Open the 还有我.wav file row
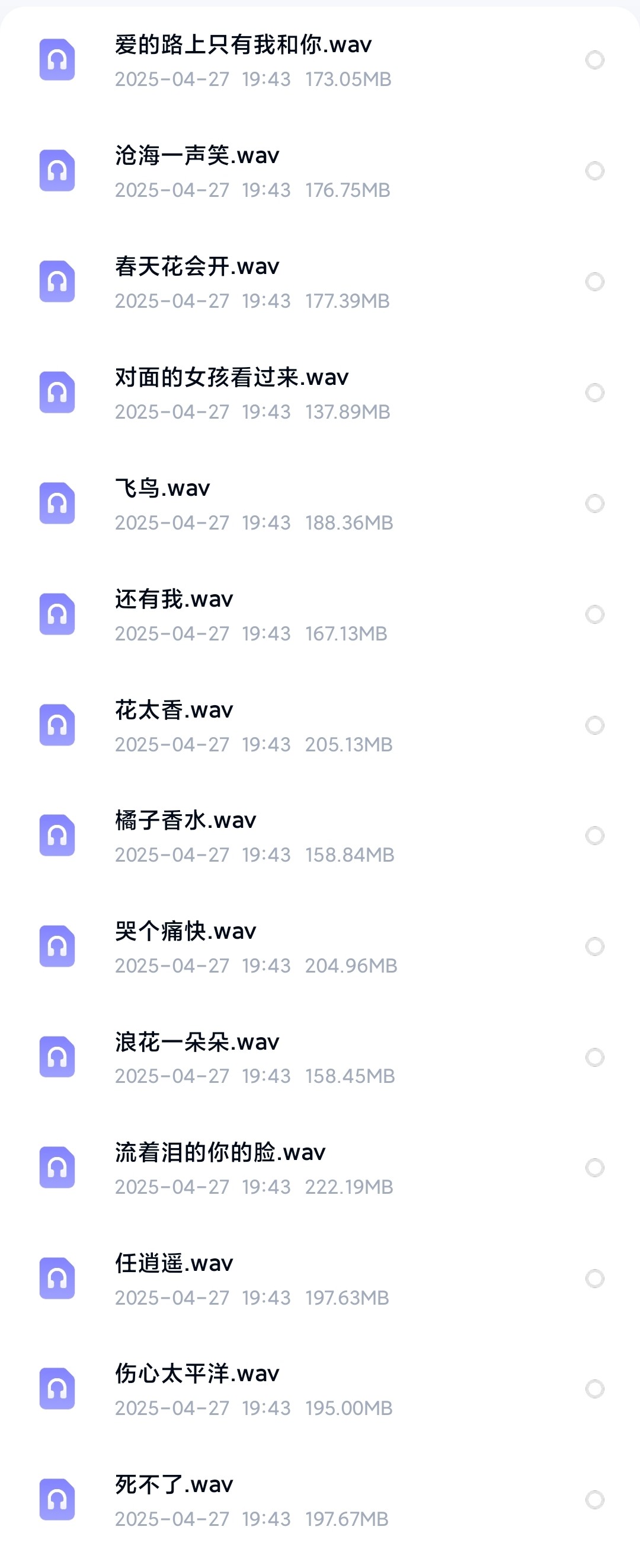 (x=174, y=600)
